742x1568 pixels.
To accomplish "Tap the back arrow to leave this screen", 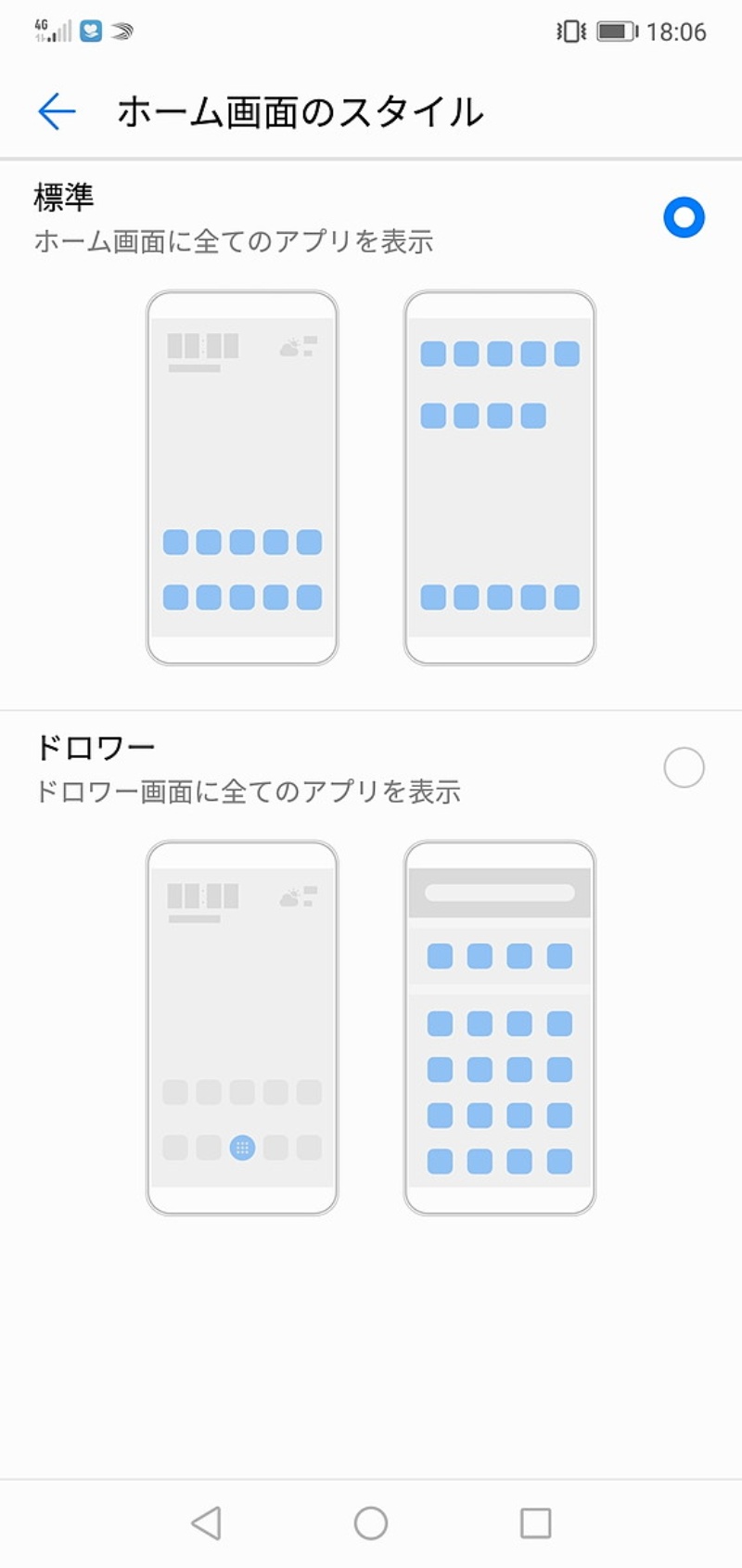I will point(58,111).
